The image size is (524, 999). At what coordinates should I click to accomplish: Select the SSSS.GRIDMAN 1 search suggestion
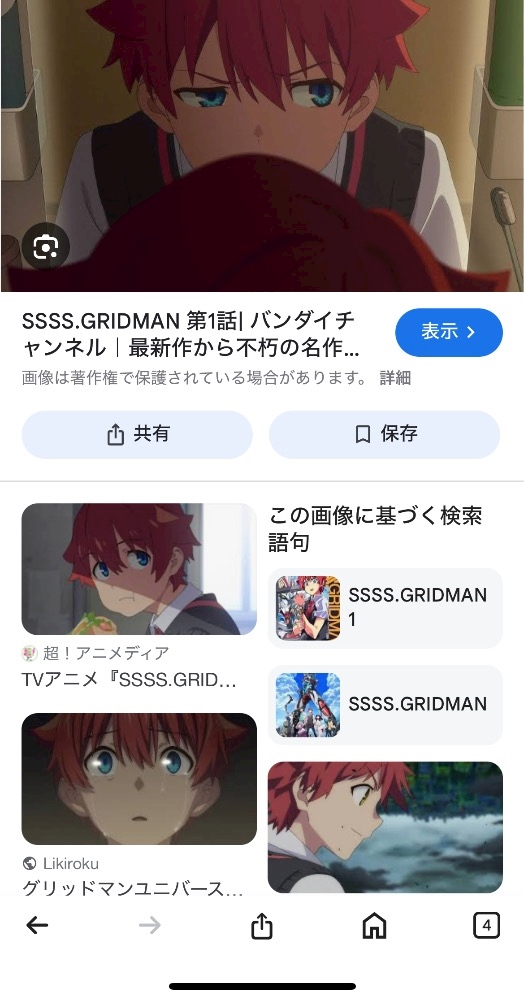pyautogui.click(x=385, y=608)
